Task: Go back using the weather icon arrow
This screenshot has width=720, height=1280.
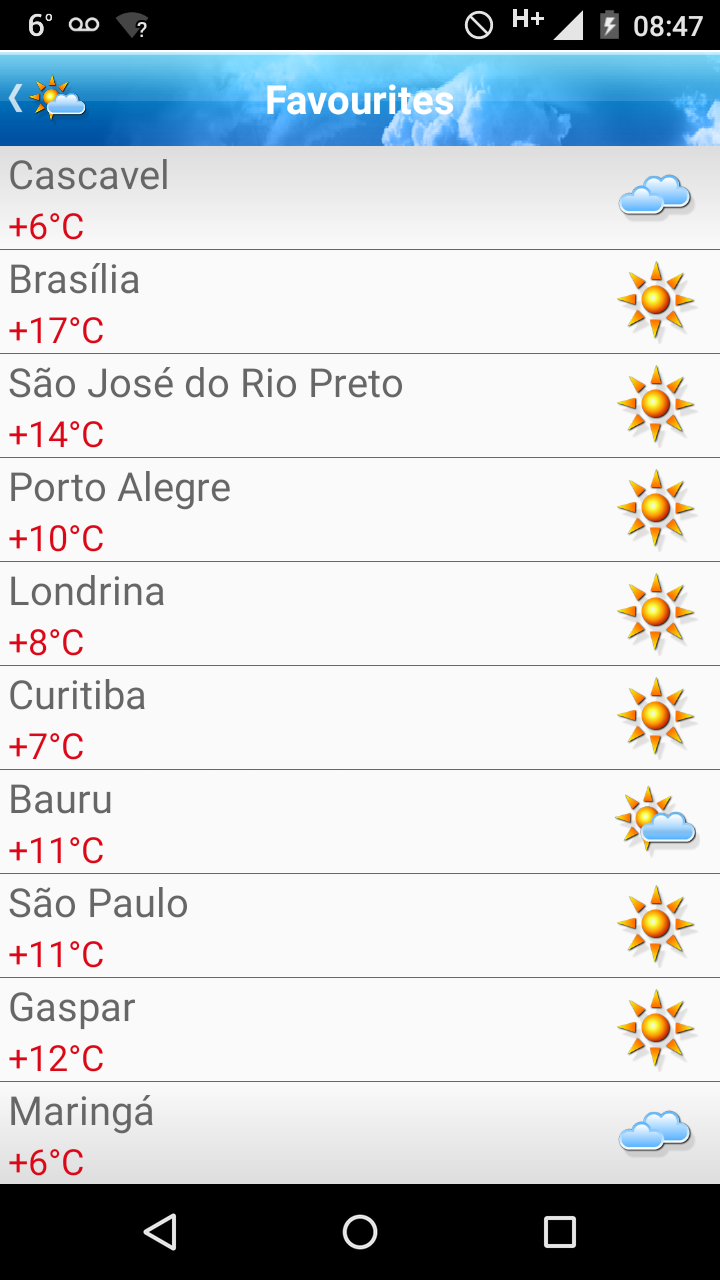Action: 47,98
